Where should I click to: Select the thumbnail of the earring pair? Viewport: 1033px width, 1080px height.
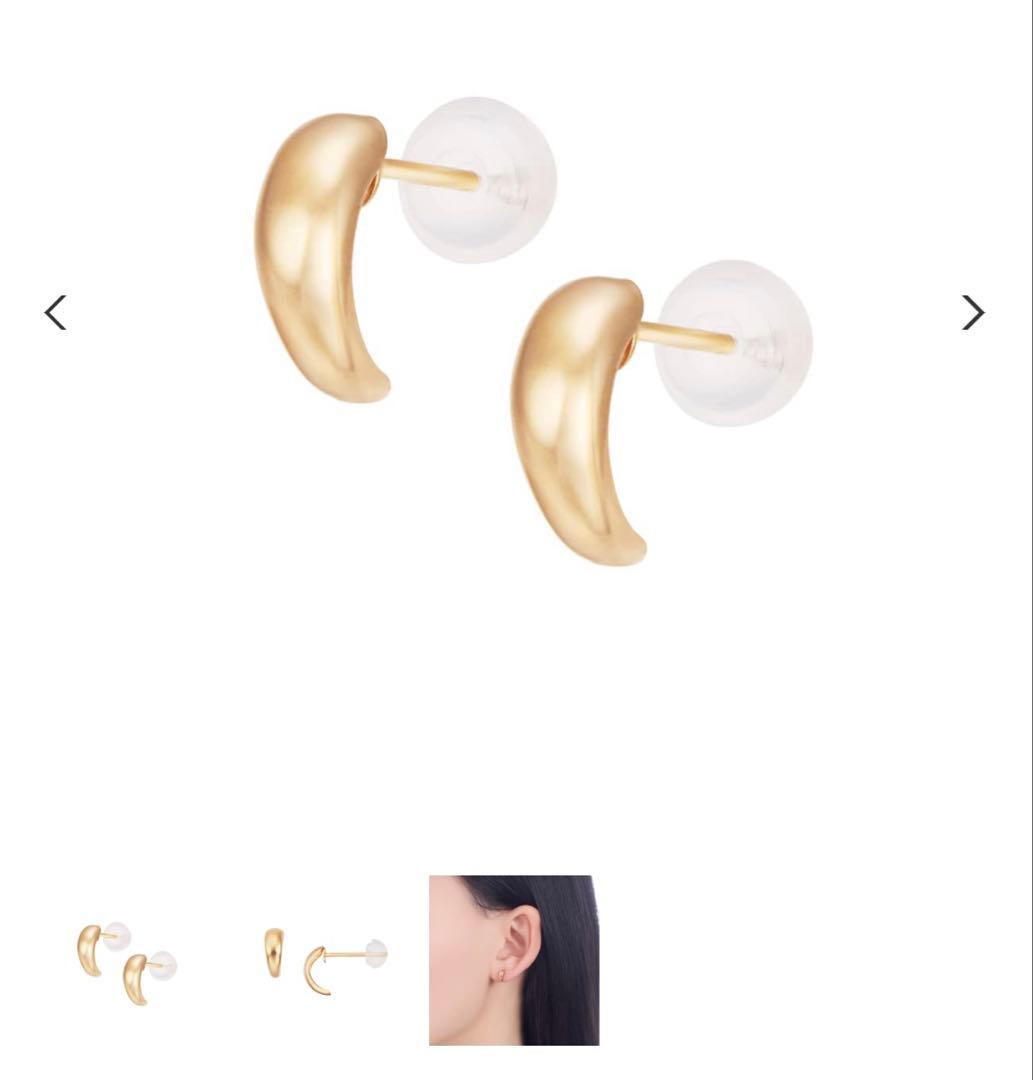[127, 961]
